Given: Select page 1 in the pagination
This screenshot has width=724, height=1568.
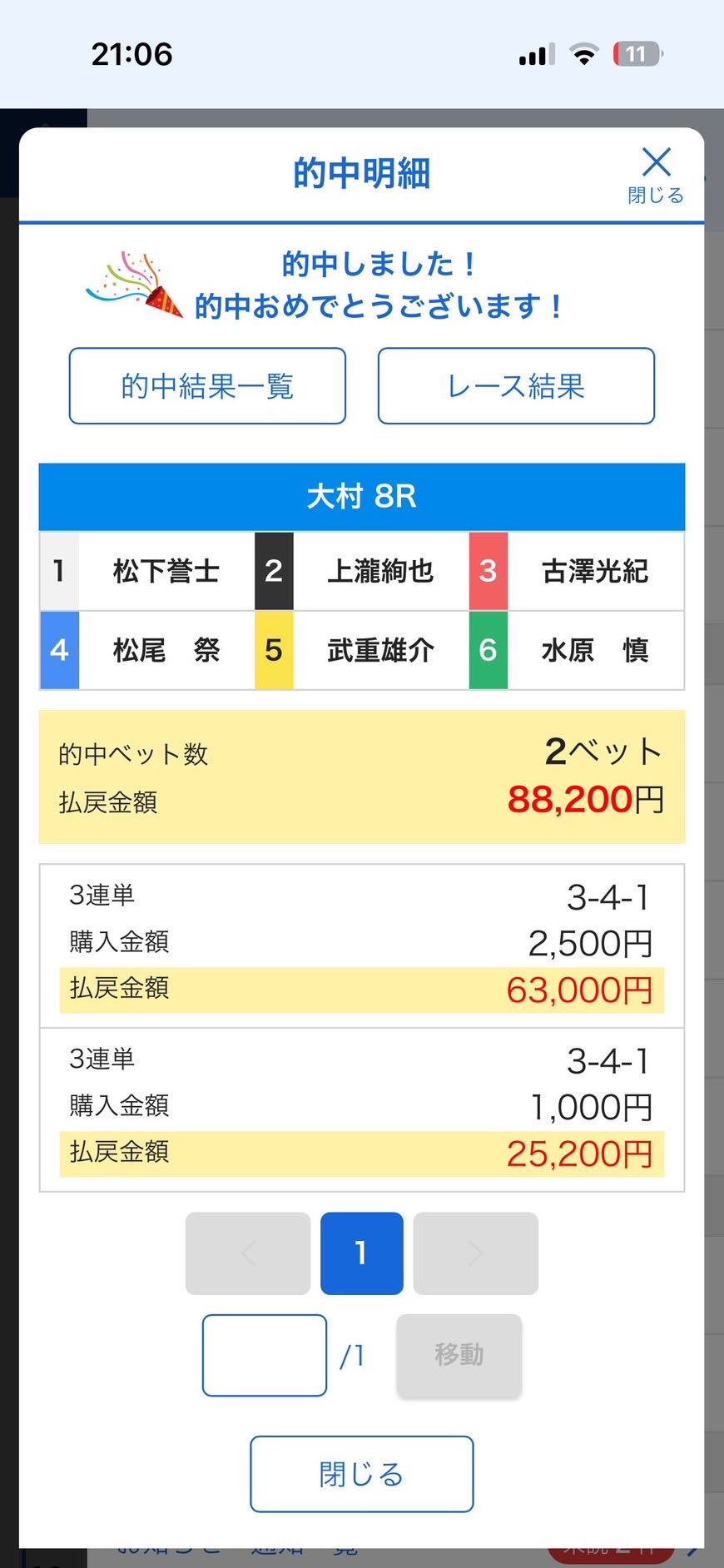Looking at the screenshot, I should click(x=361, y=1253).
